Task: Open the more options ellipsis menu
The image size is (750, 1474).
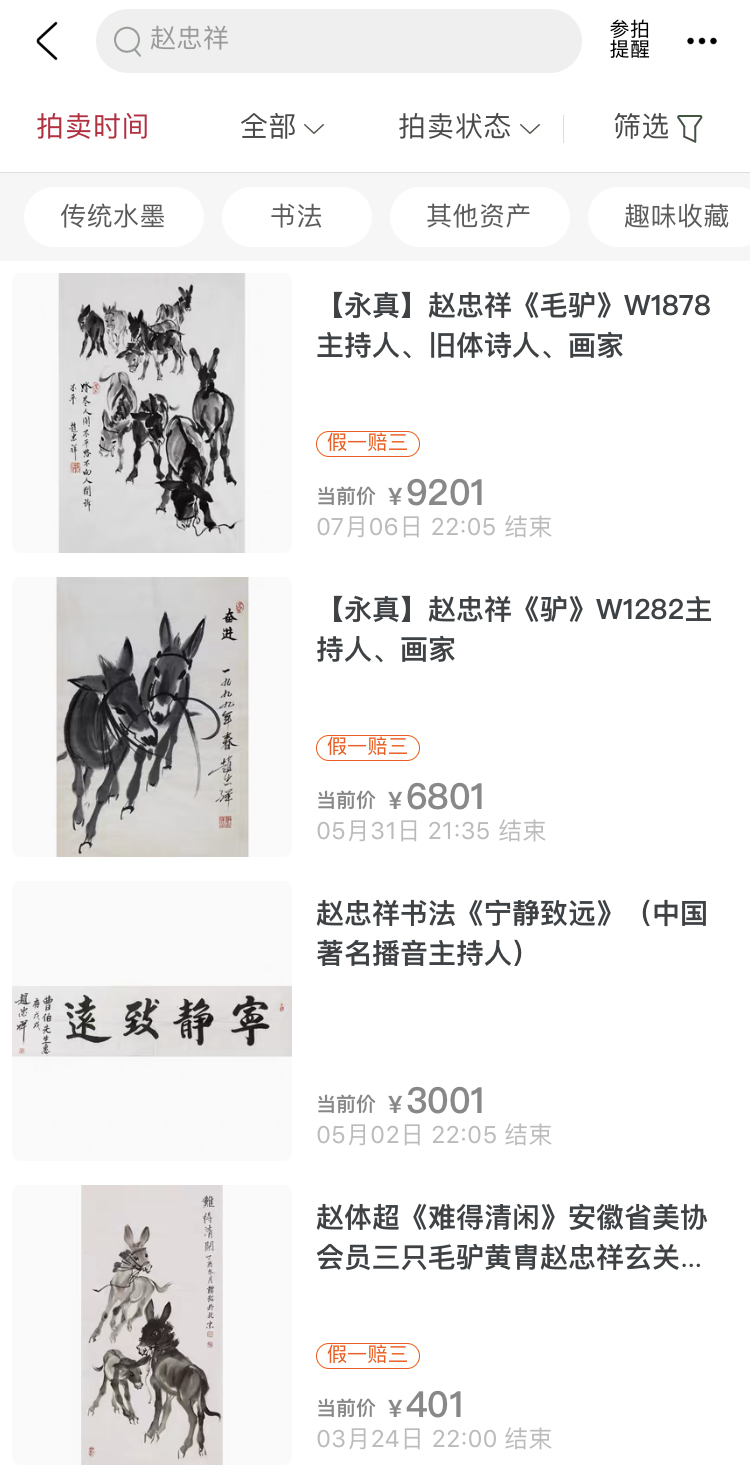Action: 703,41
